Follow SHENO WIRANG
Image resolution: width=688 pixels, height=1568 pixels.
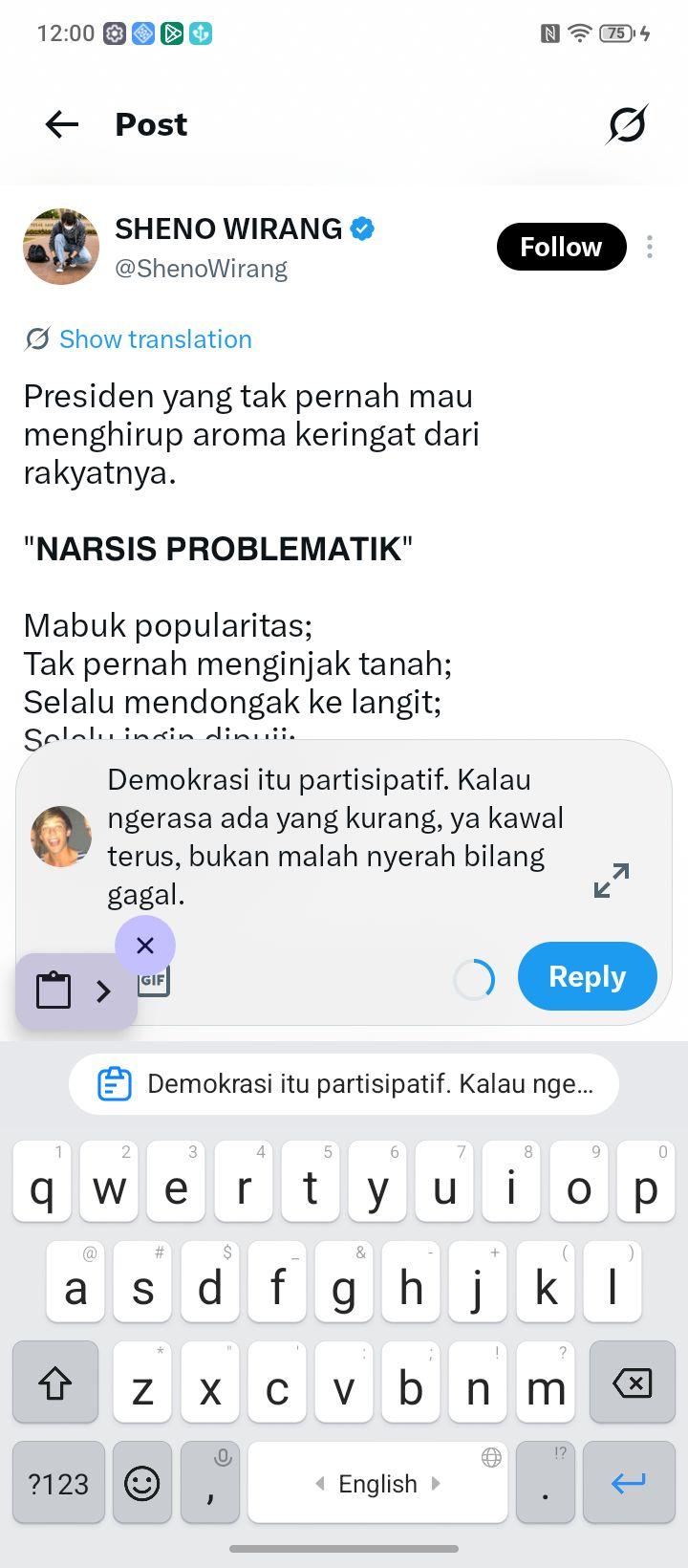tap(561, 247)
